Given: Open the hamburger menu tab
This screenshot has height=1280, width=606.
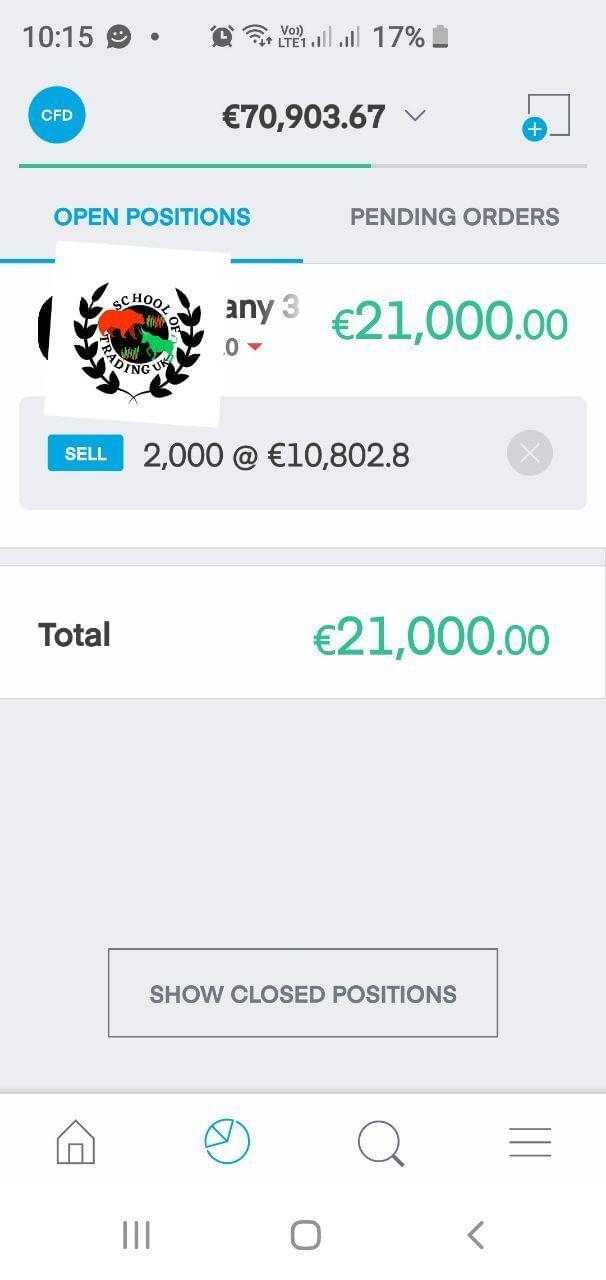Looking at the screenshot, I should 530,1142.
